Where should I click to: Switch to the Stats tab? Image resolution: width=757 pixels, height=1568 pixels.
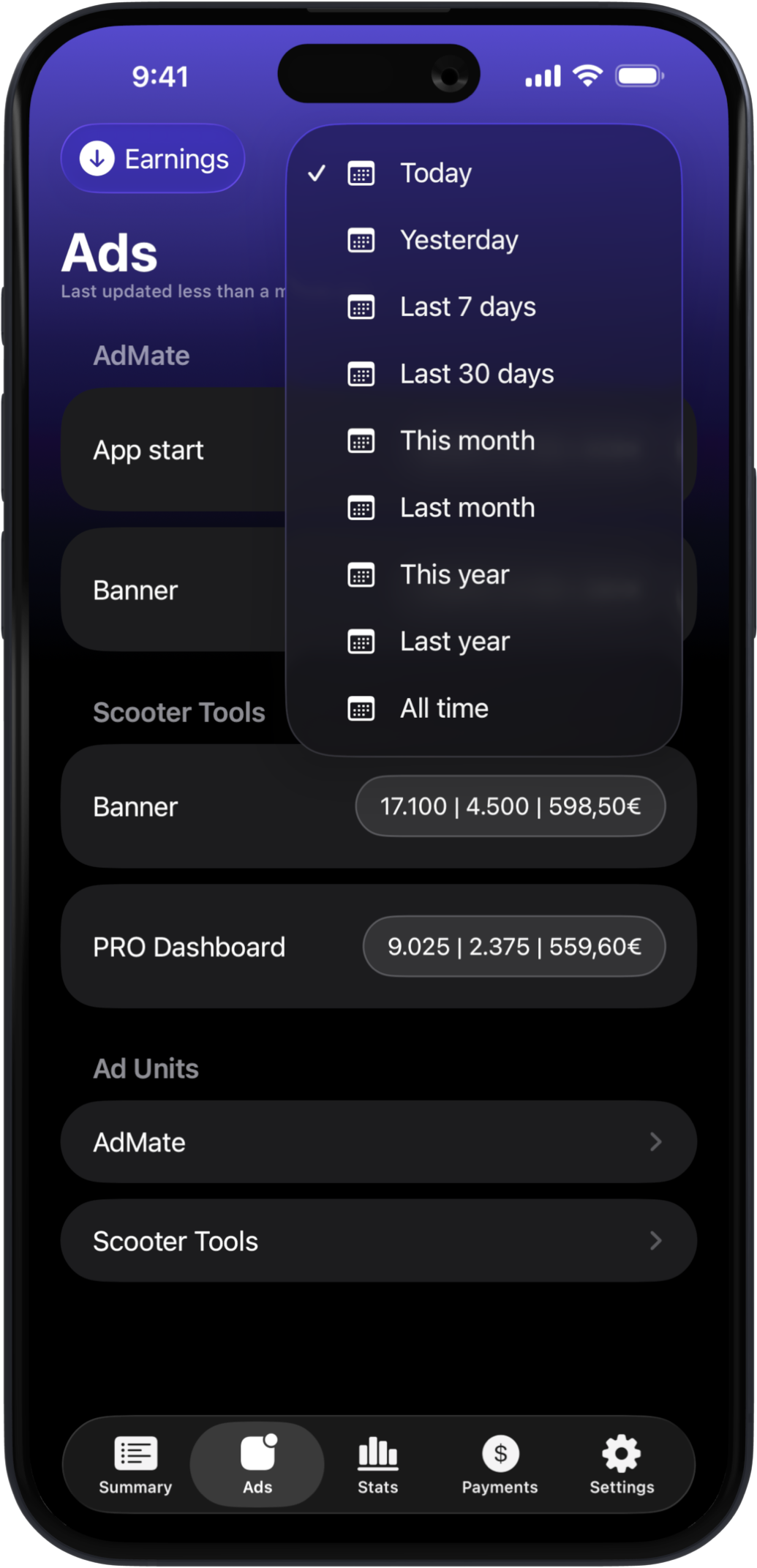tap(377, 1465)
